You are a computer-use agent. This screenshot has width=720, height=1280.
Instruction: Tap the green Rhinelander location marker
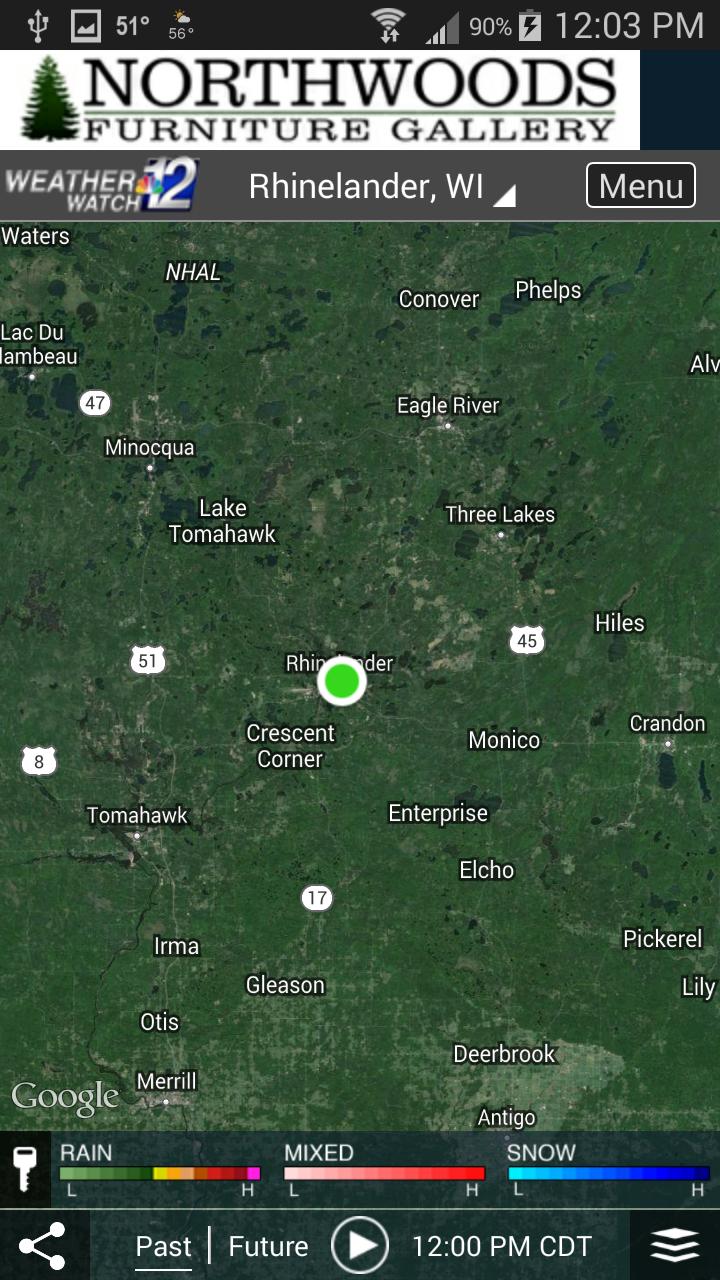click(x=342, y=681)
